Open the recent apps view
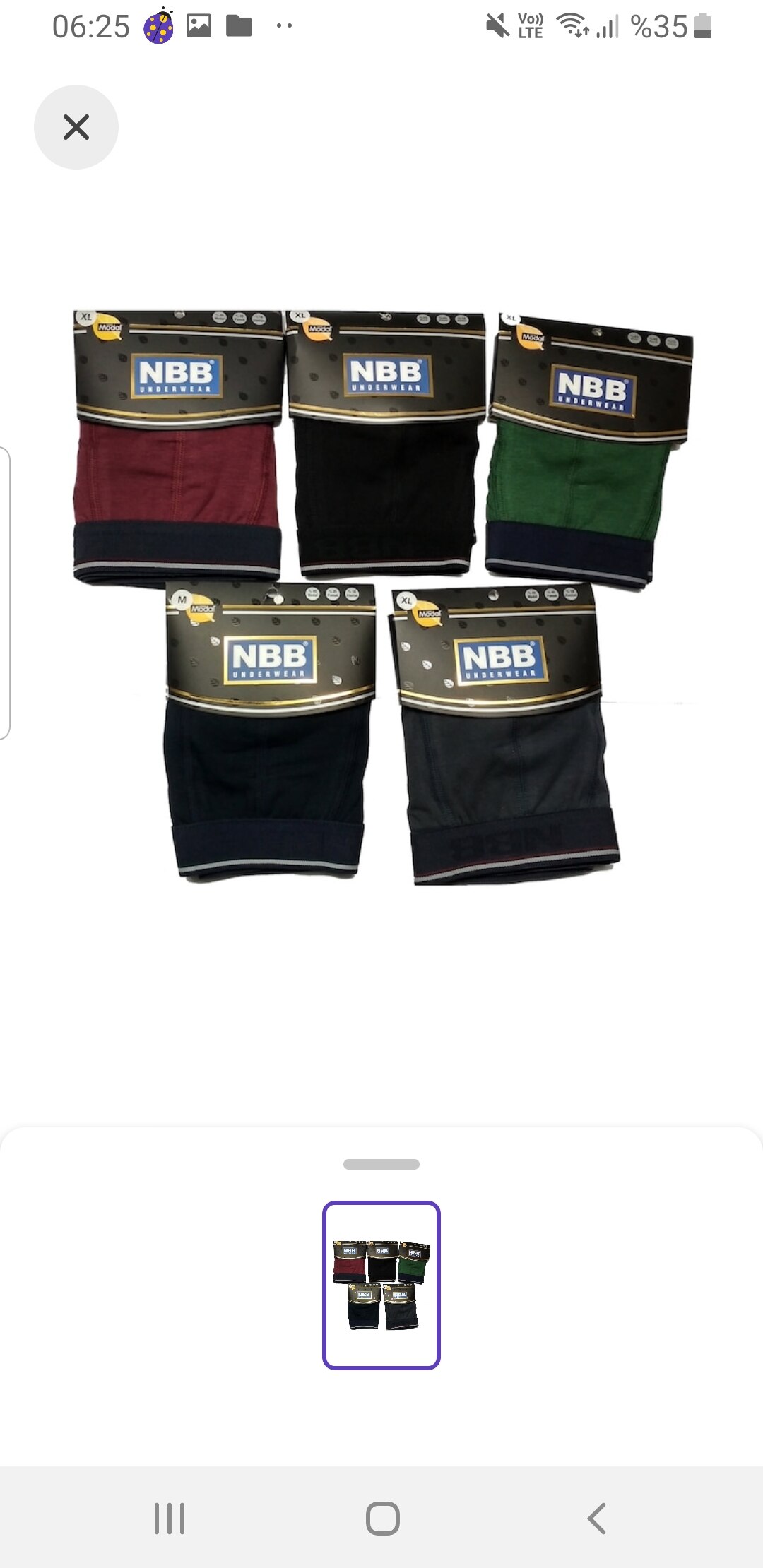 pos(170,1519)
